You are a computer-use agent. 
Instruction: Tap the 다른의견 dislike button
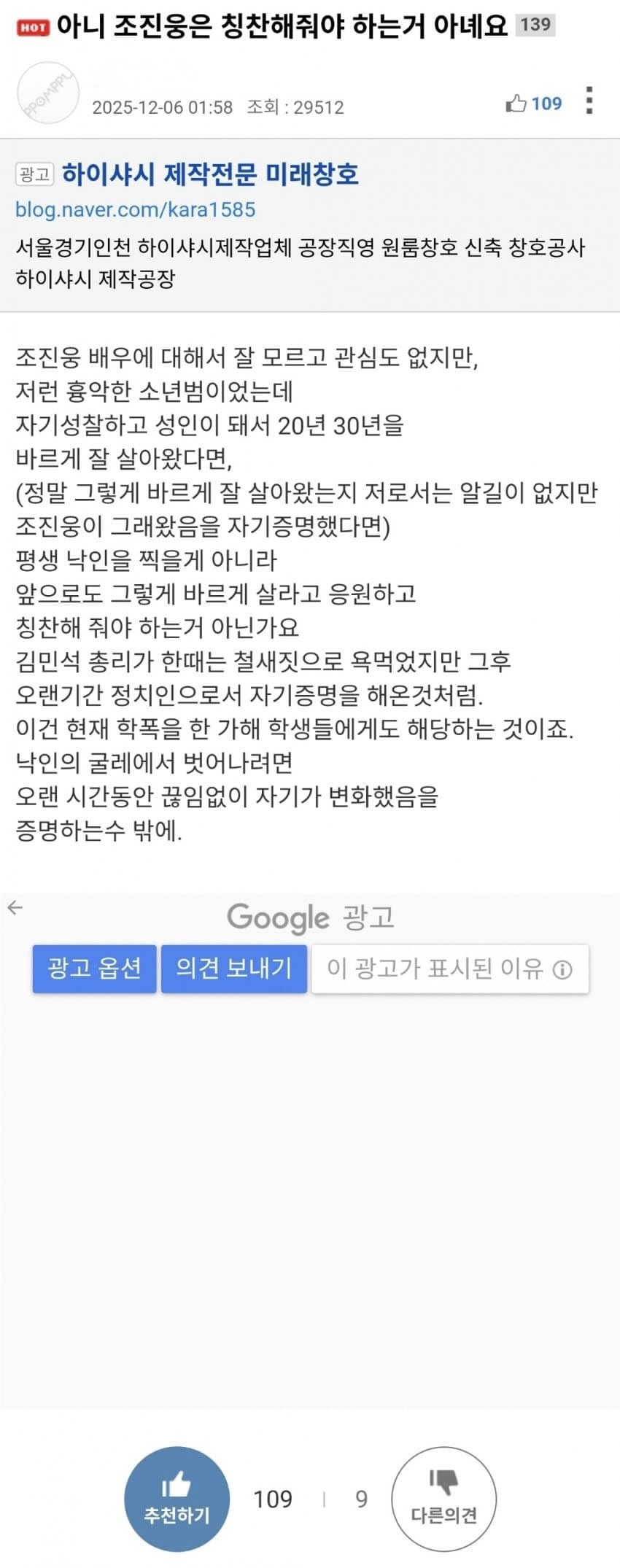[x=443, y=1499]
